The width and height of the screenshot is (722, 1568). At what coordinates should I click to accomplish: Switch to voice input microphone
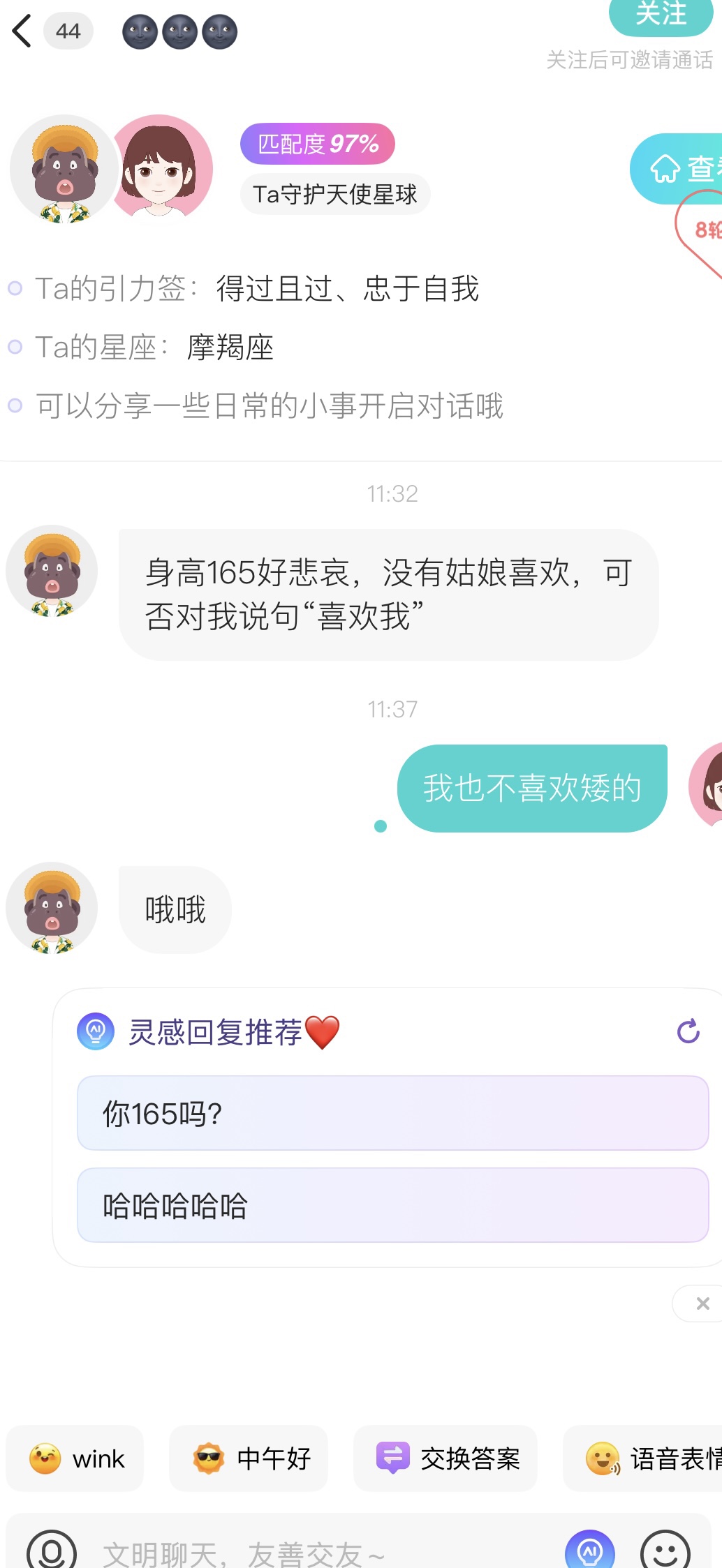click(52, 1552)
